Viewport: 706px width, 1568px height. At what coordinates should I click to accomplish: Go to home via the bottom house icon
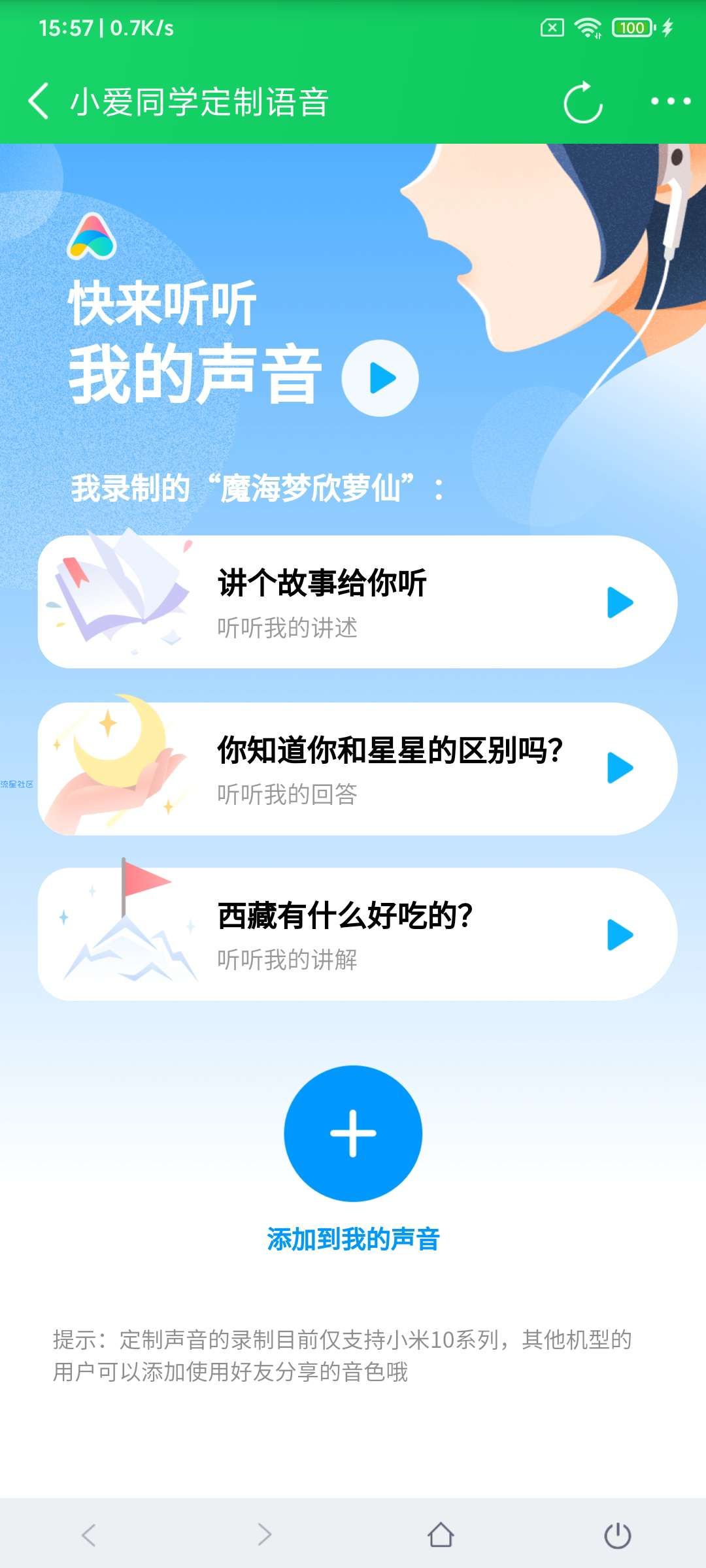441,1535
